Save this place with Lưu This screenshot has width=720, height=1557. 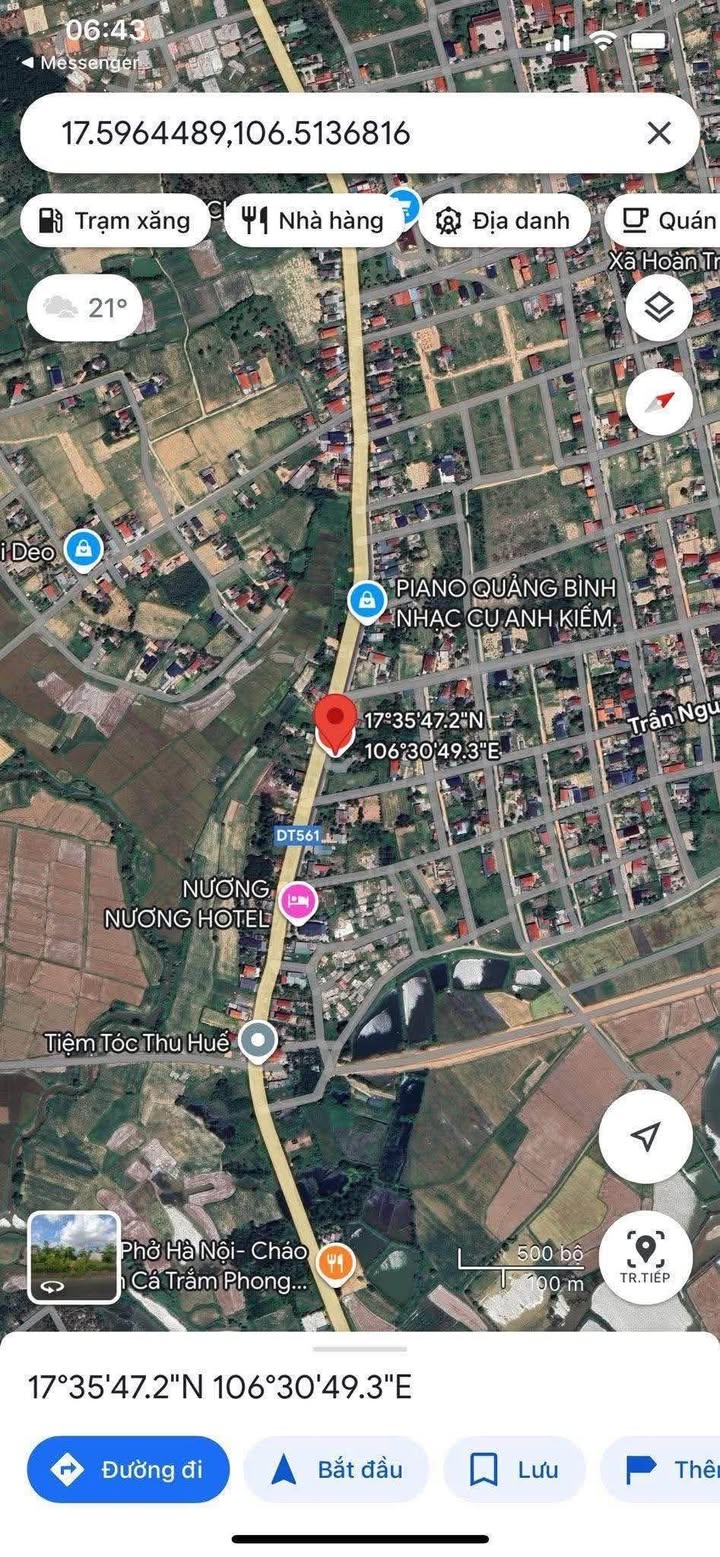514,1469
